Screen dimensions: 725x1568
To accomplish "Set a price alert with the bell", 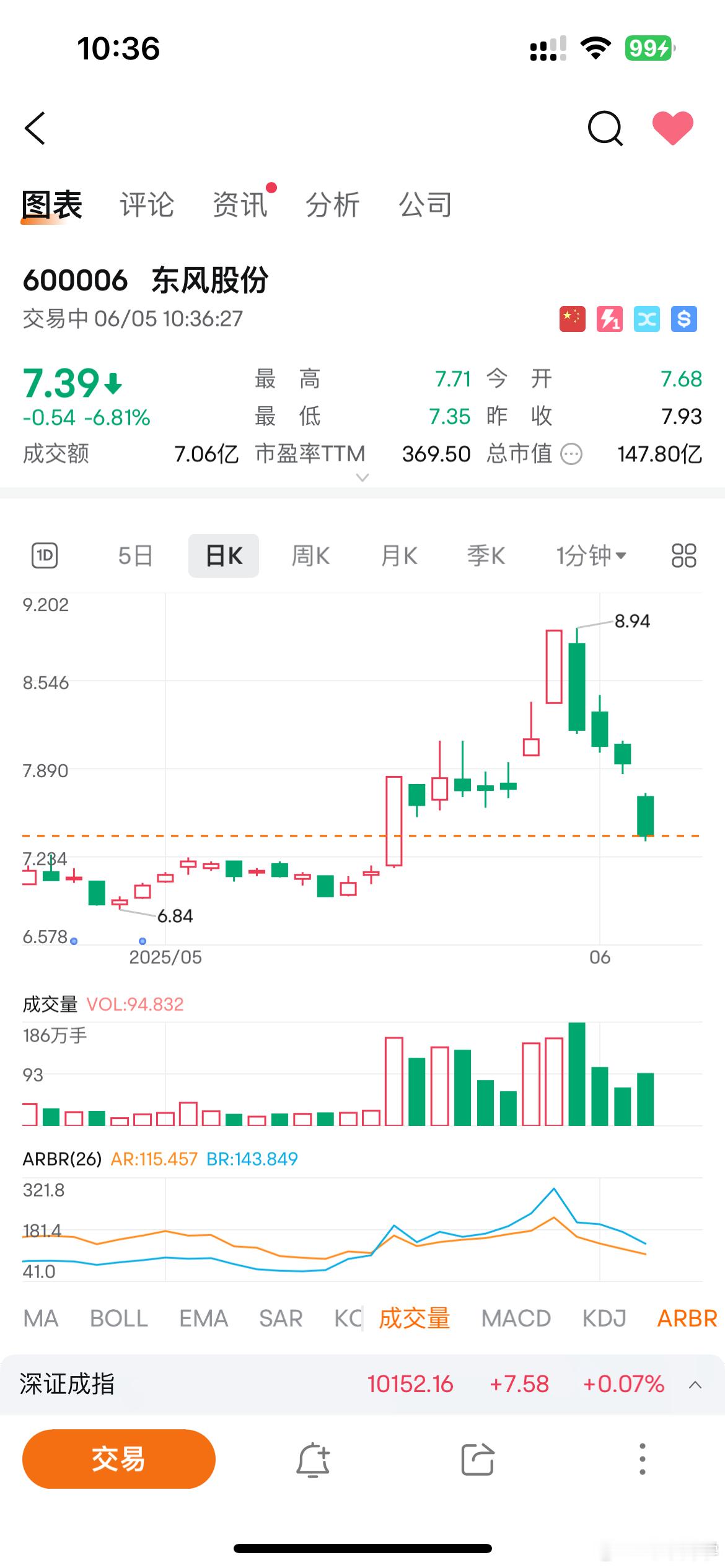I will coord(313,1460).
